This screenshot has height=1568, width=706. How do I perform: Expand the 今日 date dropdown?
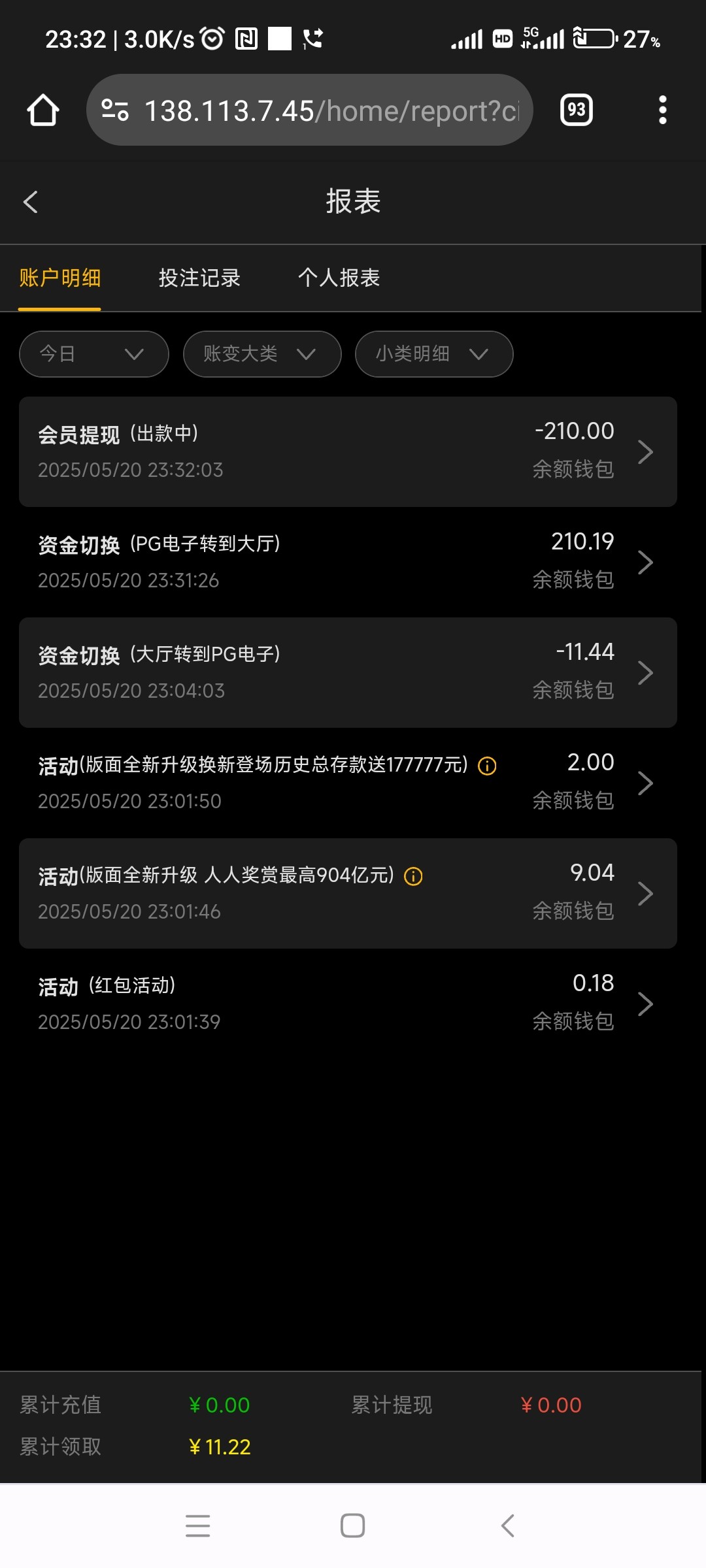coord(94,354)
